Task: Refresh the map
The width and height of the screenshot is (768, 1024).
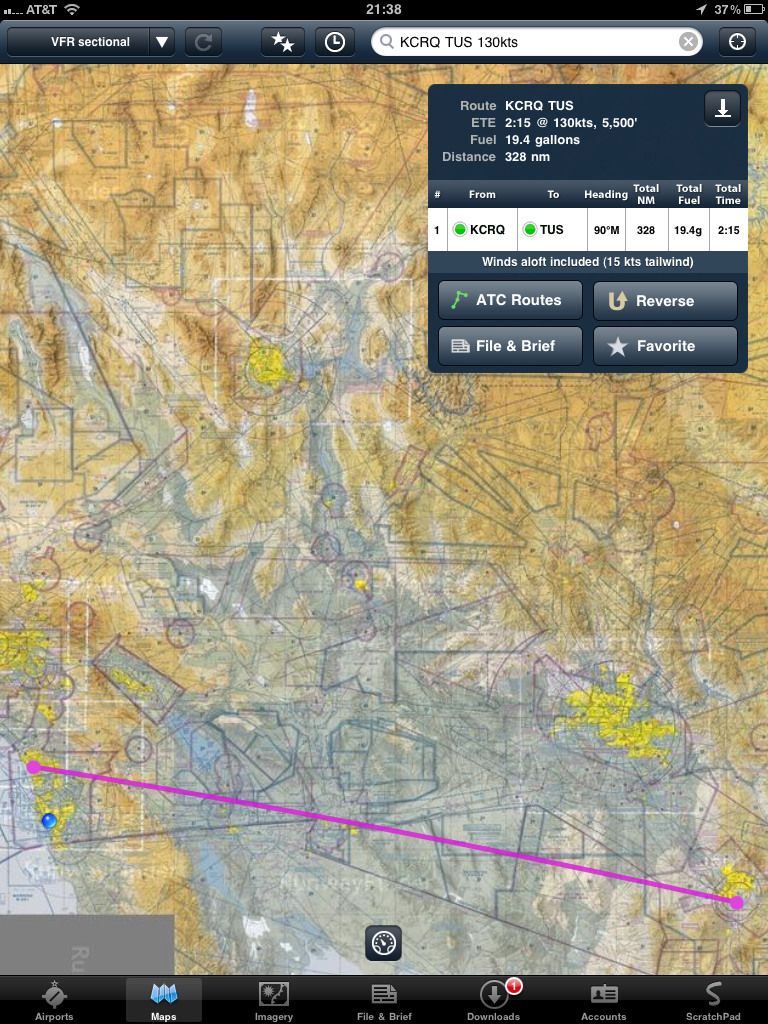Action: coord(204,42)
